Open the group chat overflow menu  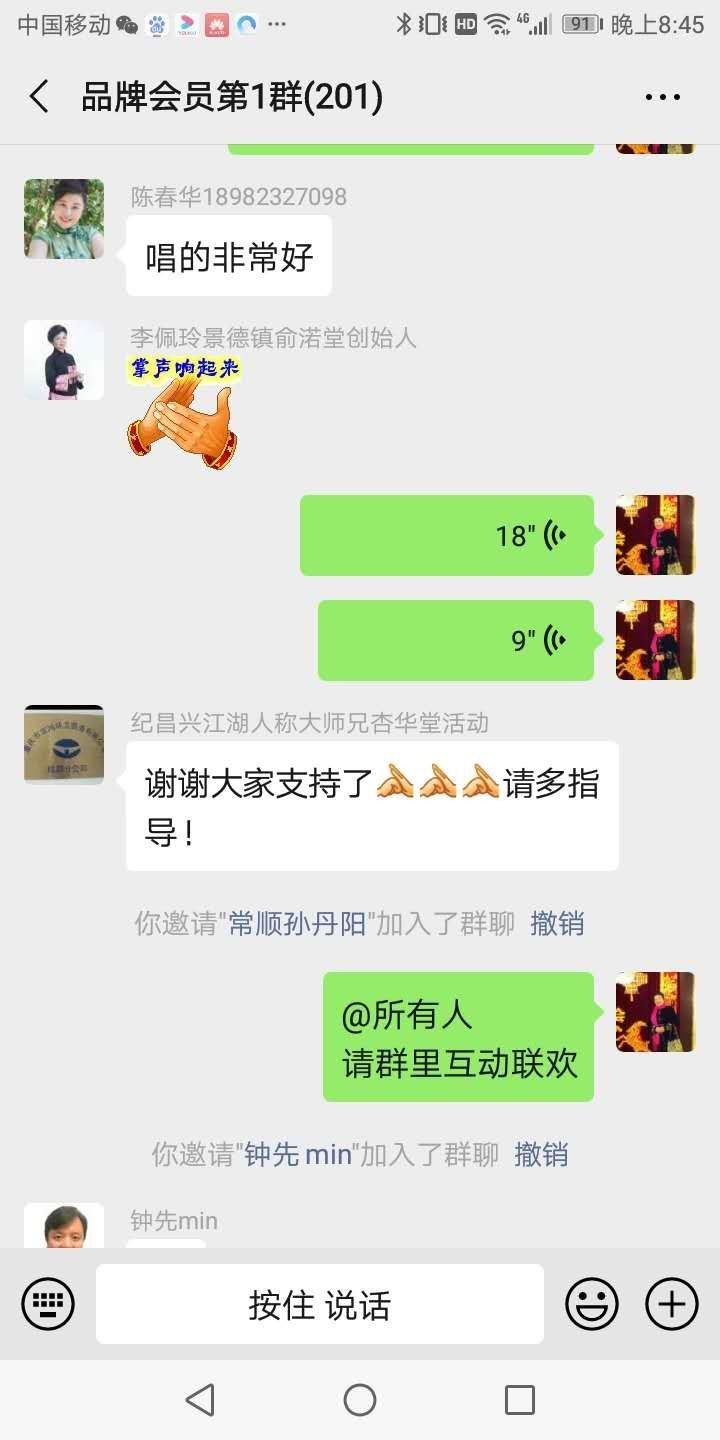[x=662, y=97]
